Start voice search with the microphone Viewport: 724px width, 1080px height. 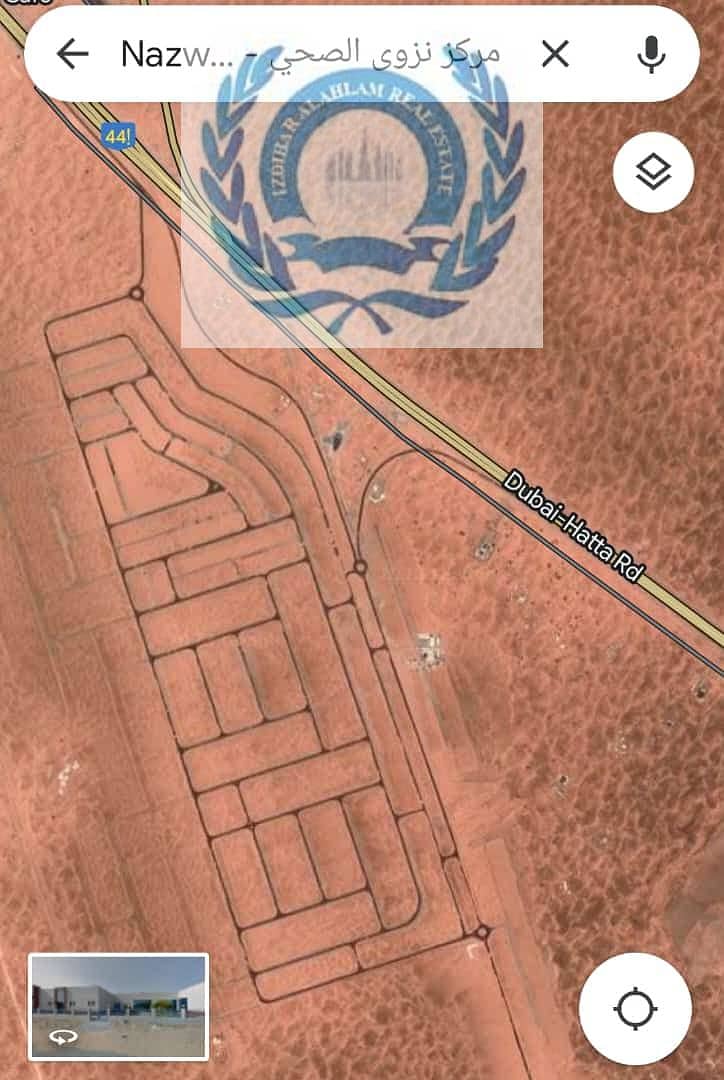pos(652,54)
